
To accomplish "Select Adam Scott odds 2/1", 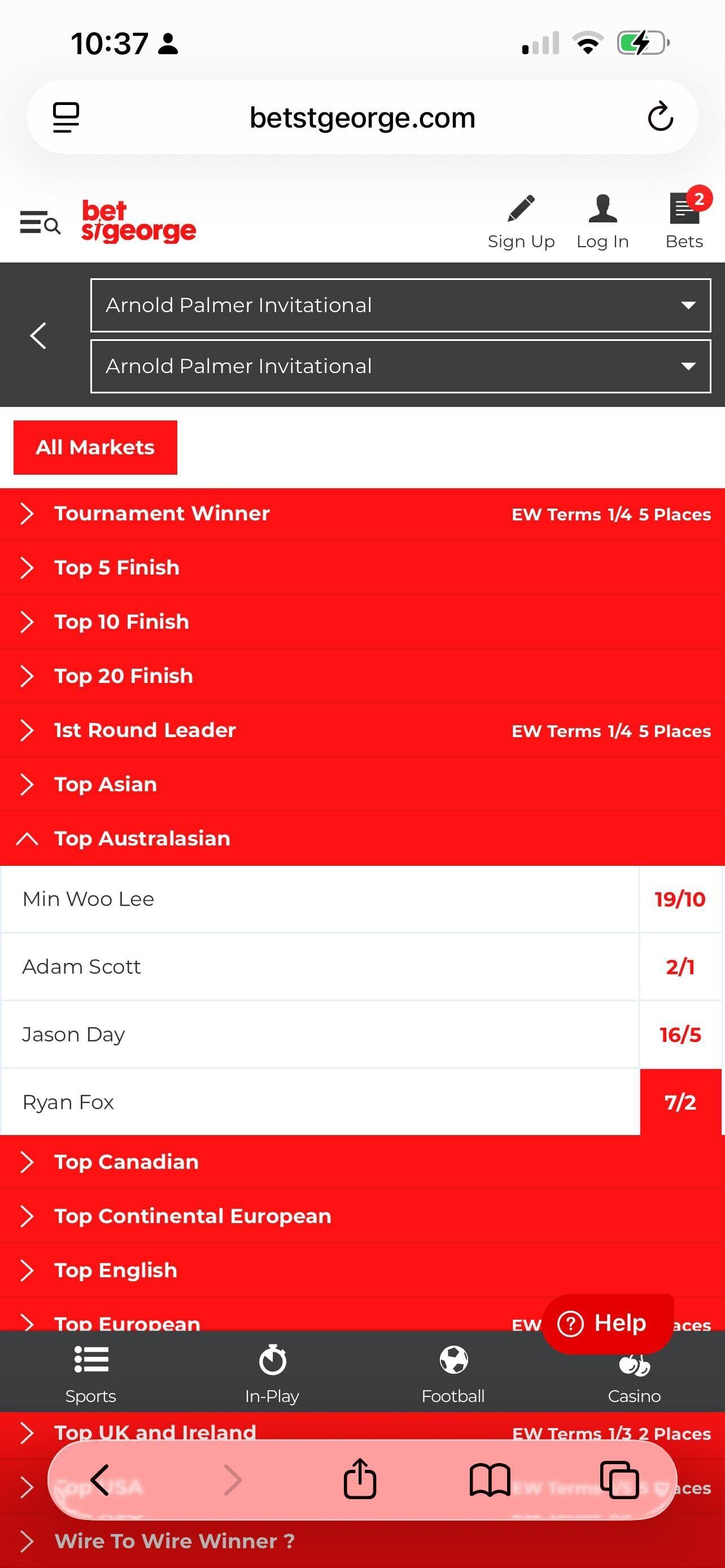I will (680, 967).
